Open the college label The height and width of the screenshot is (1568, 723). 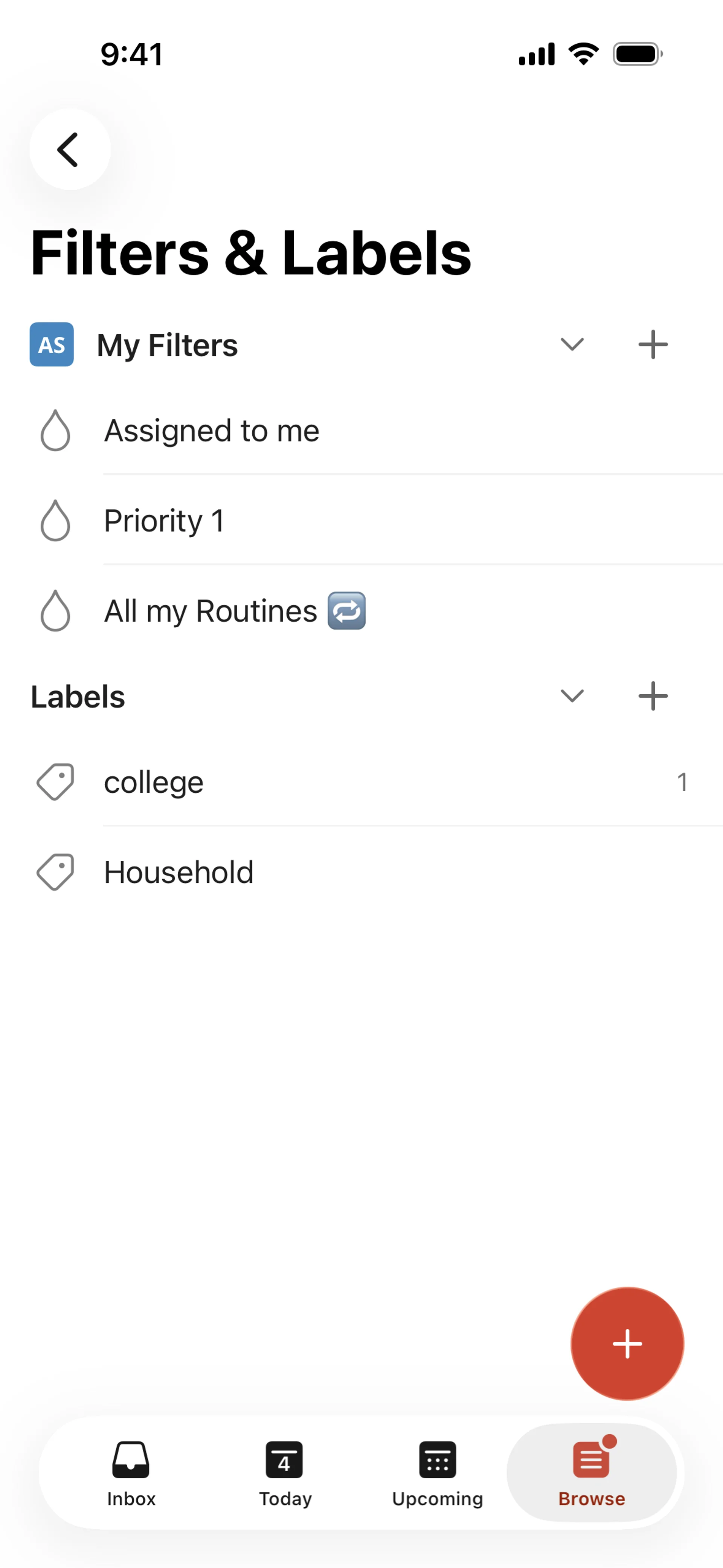click(x=153, y=782)
